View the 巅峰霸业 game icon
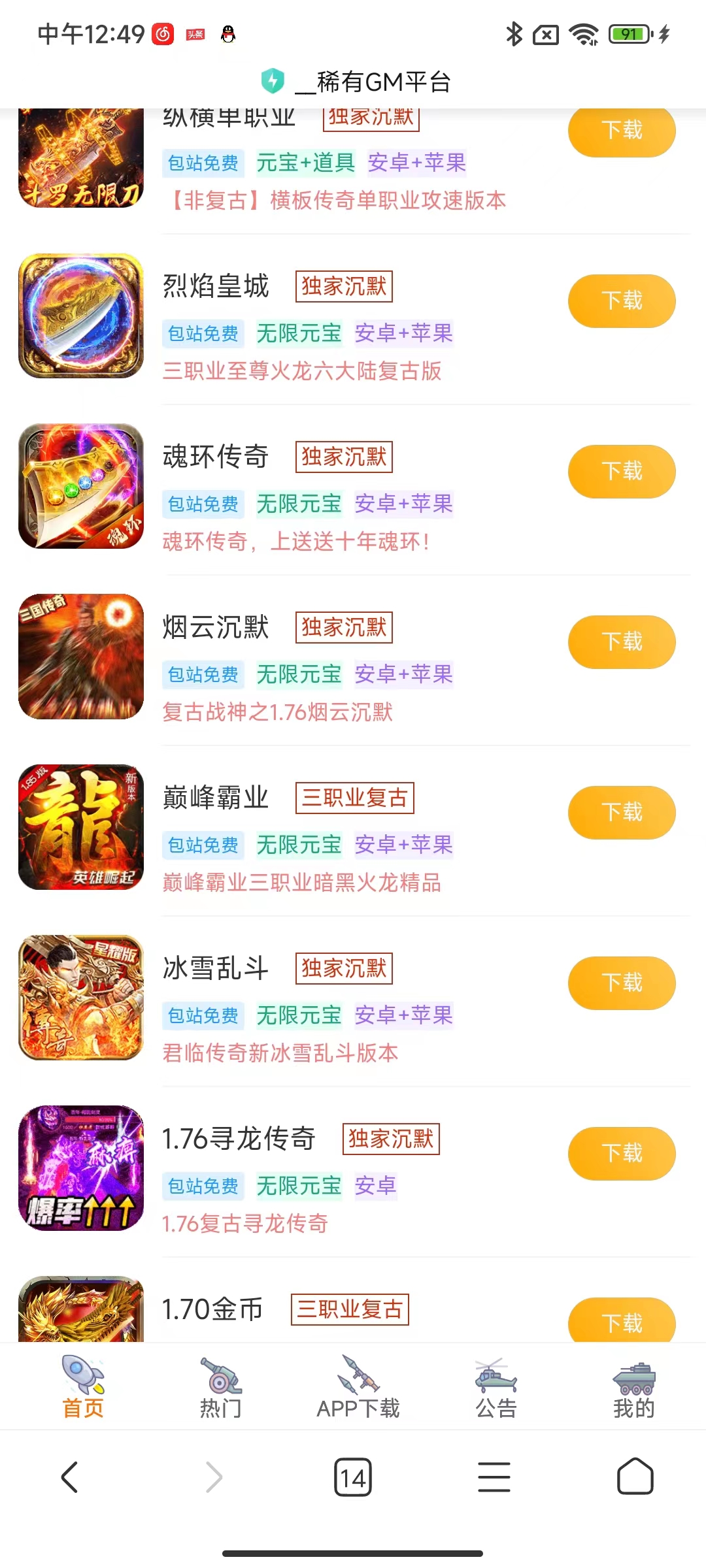This screenshot has height=1568, width=706. click(81, 827)
